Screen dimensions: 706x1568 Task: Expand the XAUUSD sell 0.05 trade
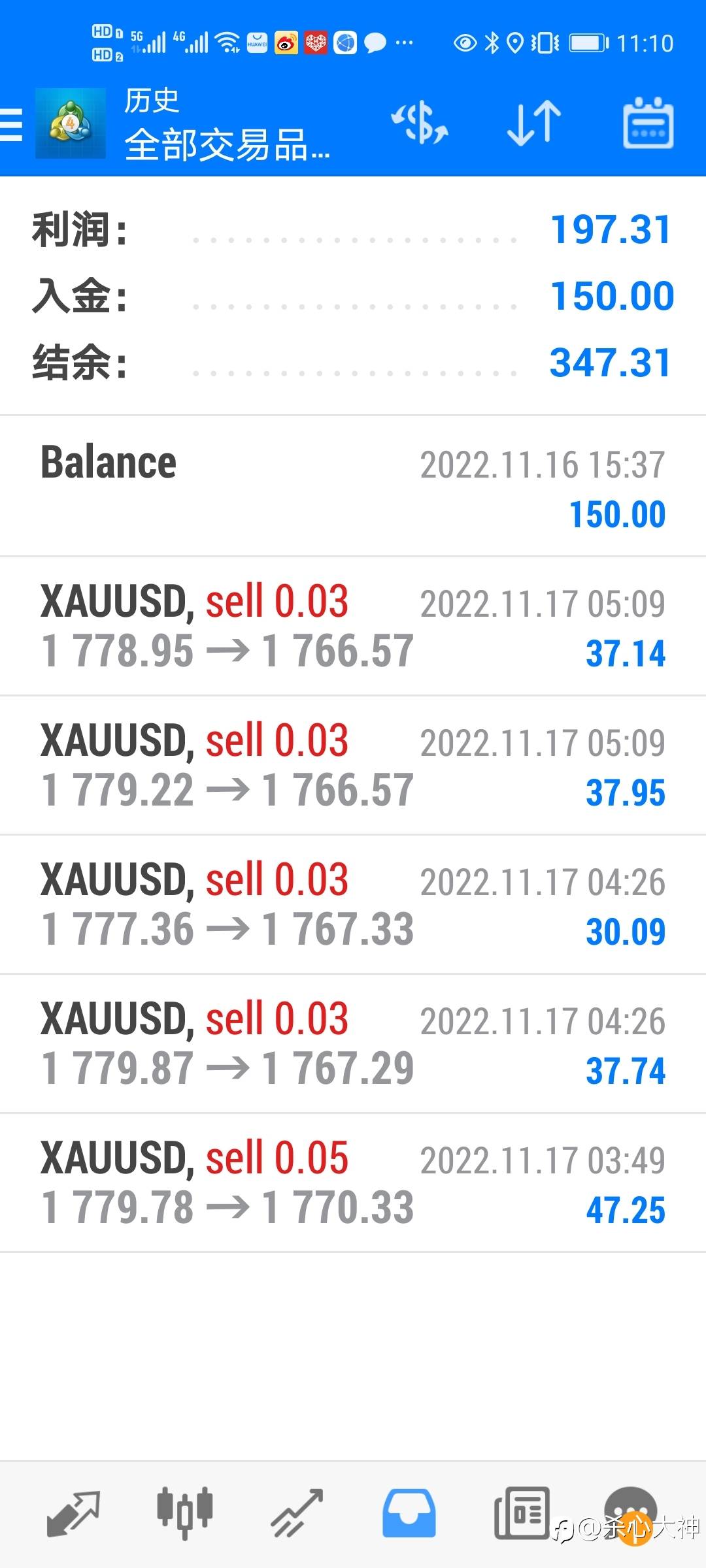pyautogui.click(x=353, y=1183)
